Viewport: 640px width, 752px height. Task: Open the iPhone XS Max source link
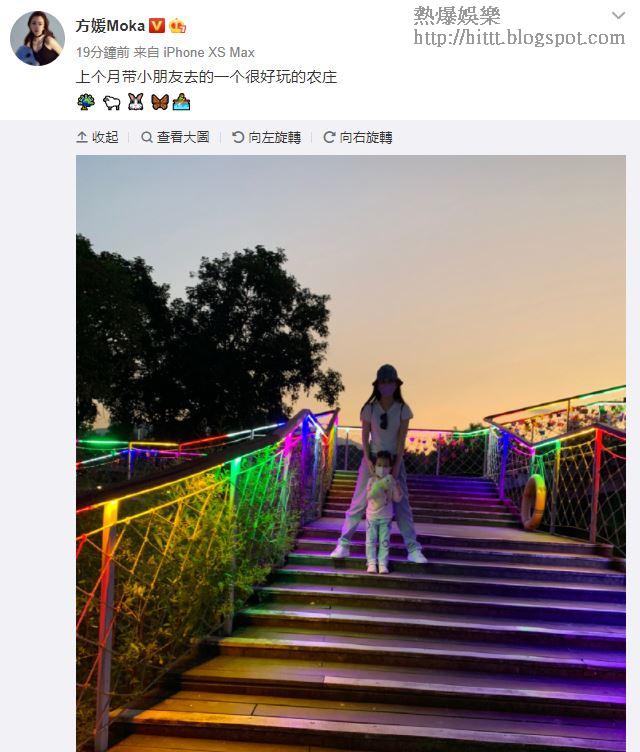pyautogui.click(x=209, y=52)
